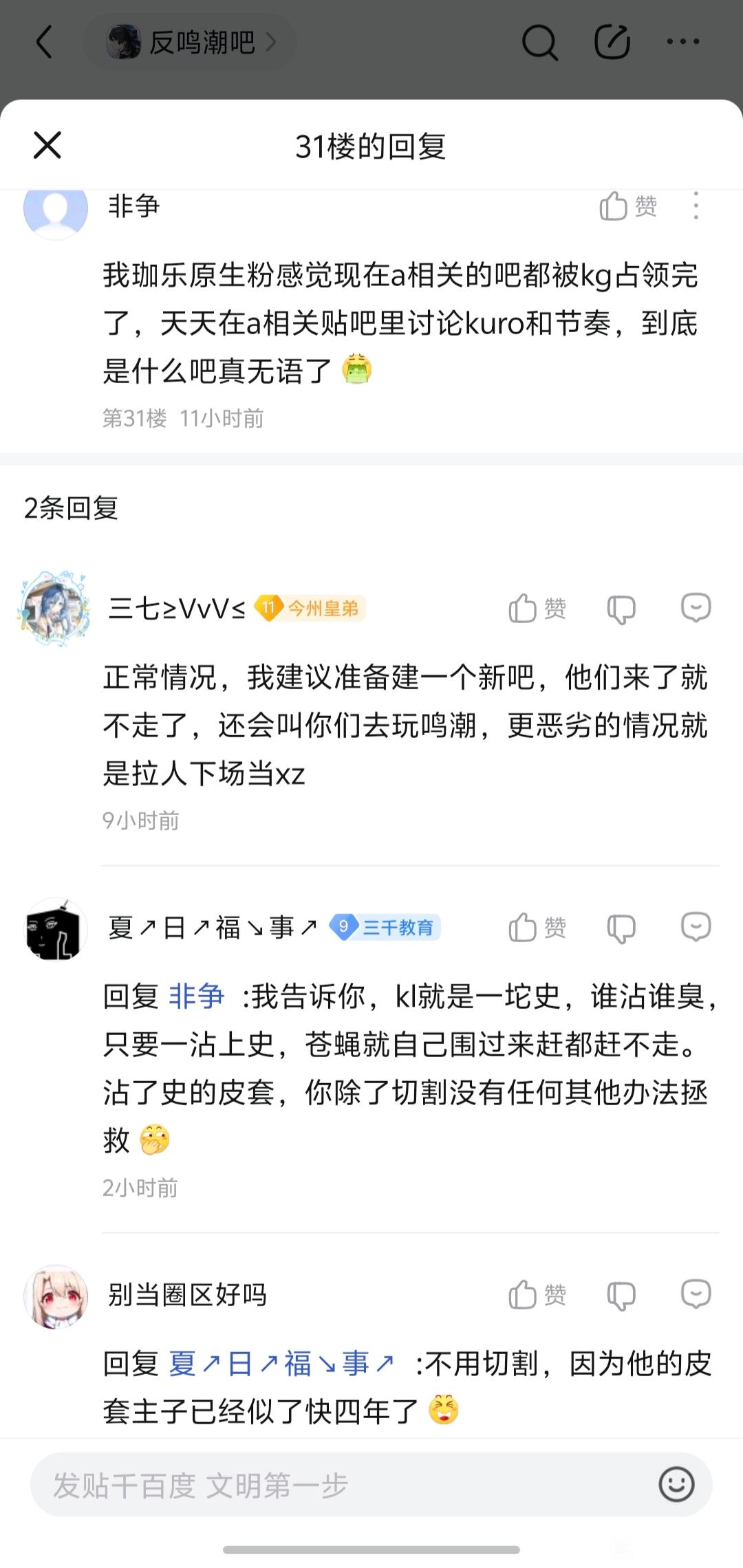Like 非争's 31楼 post
This screenshot has height=1568, width=743.
[x=628, y=206]
